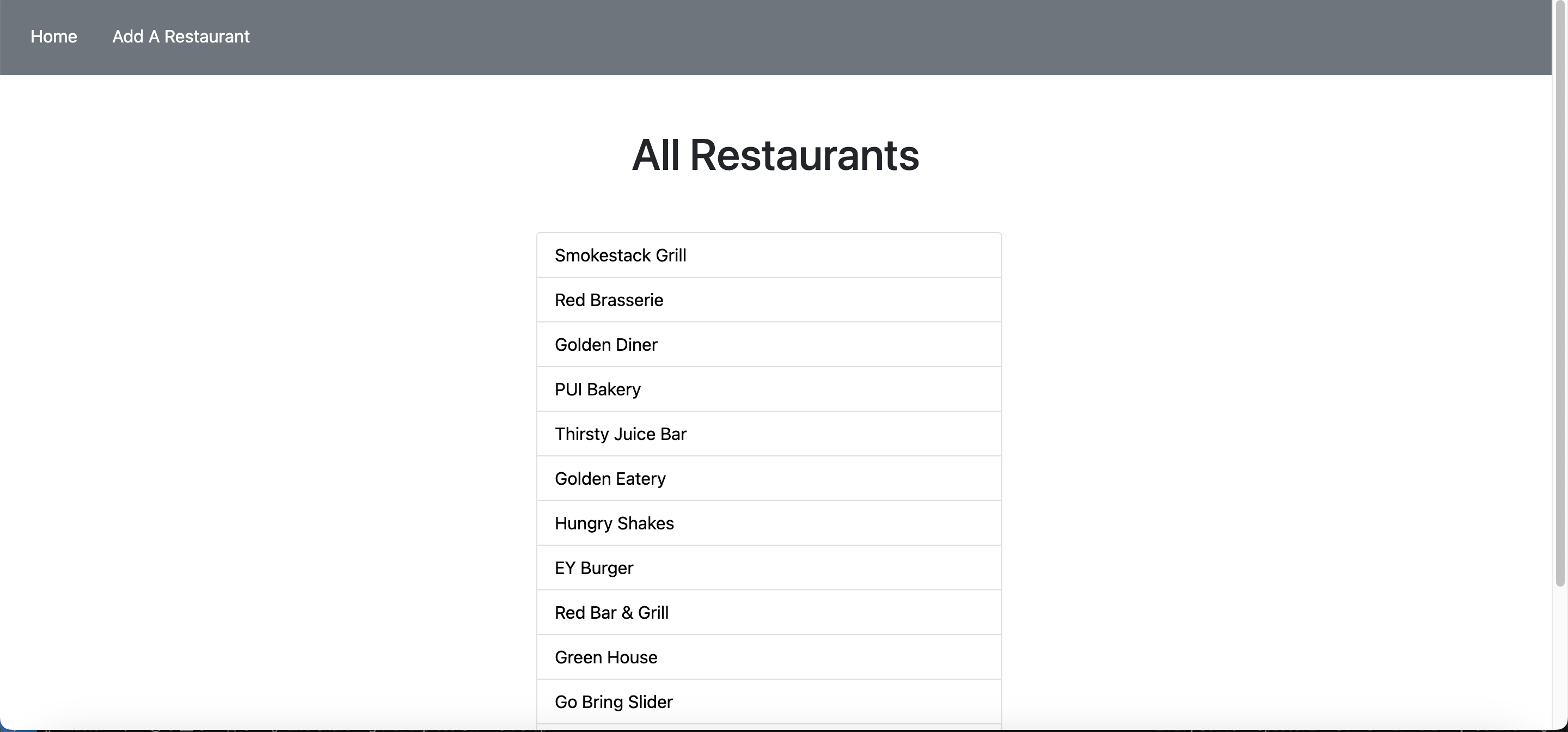Select Red Brasserie from the list
The image size is (1568, 732).
pos(609,300)
